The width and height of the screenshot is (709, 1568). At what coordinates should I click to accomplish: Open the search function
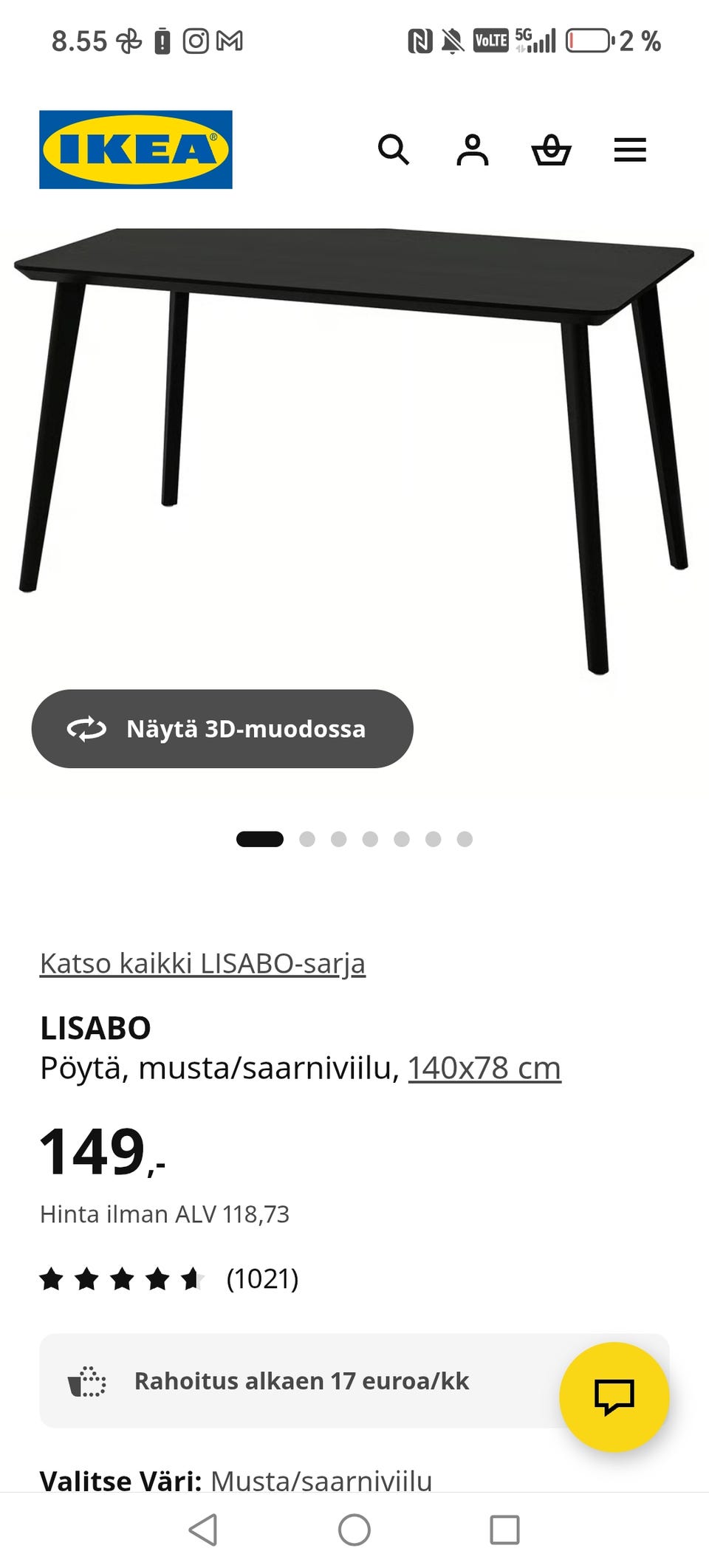pos(395,151)
